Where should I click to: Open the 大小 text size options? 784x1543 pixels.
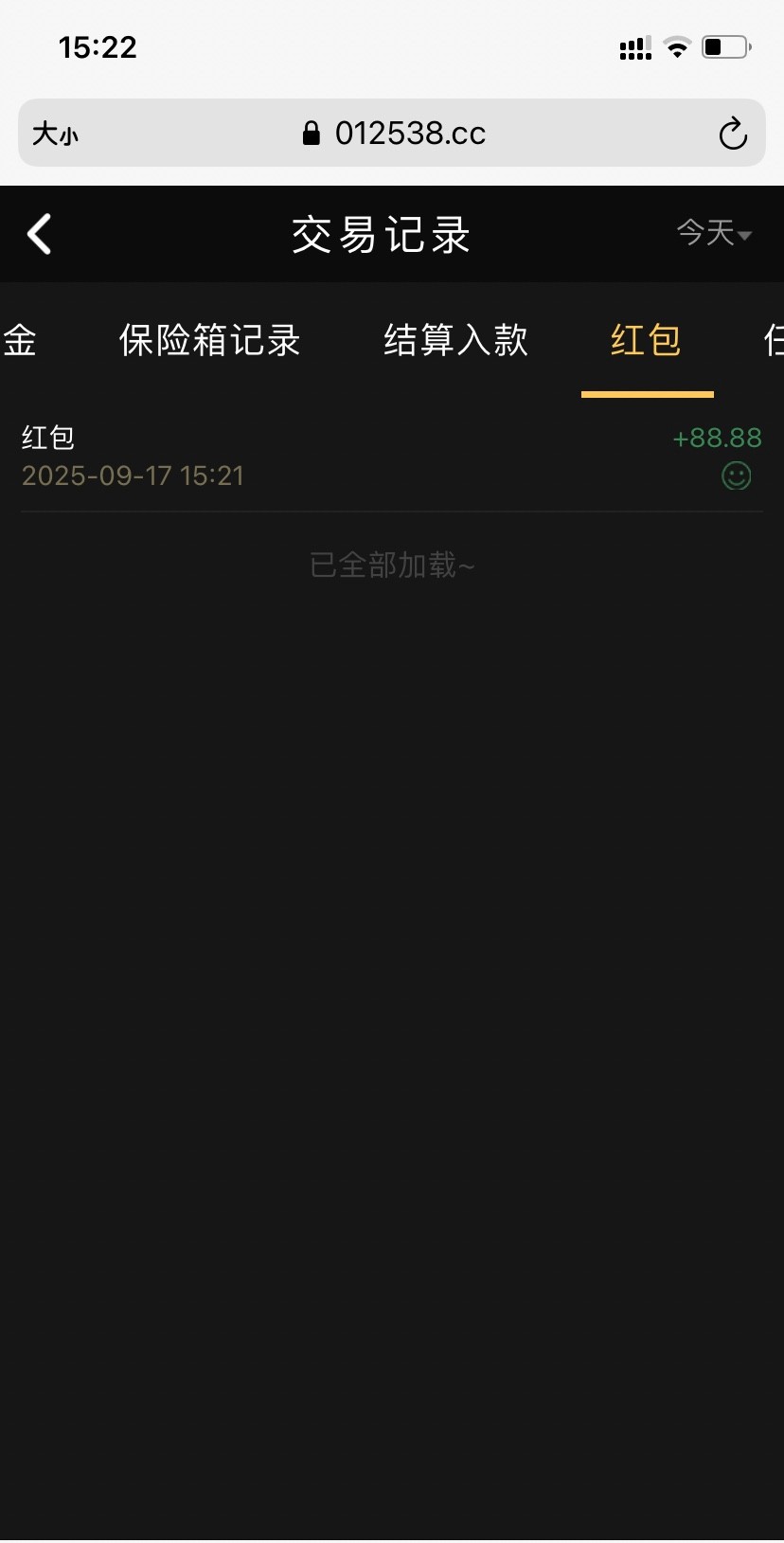tap(55, 135)
